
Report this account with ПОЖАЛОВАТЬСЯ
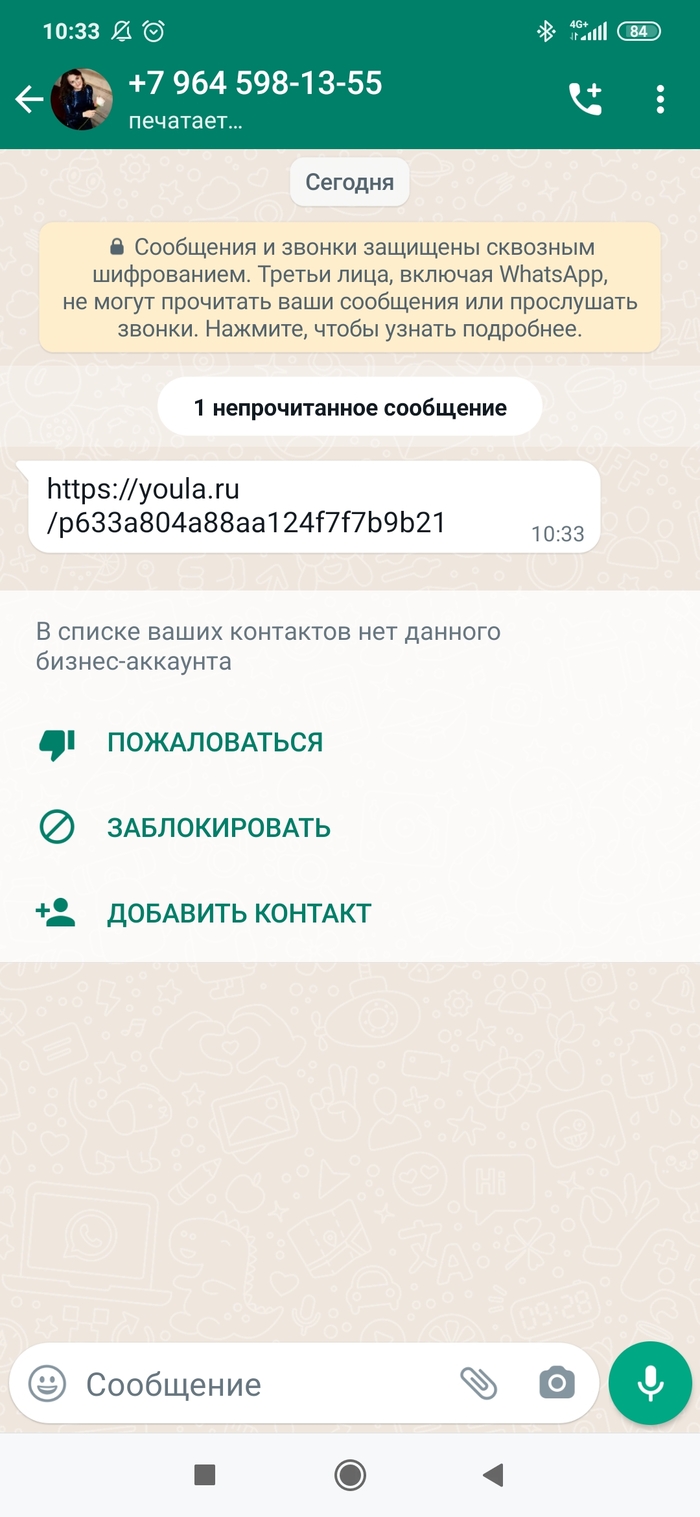point(214,742)
